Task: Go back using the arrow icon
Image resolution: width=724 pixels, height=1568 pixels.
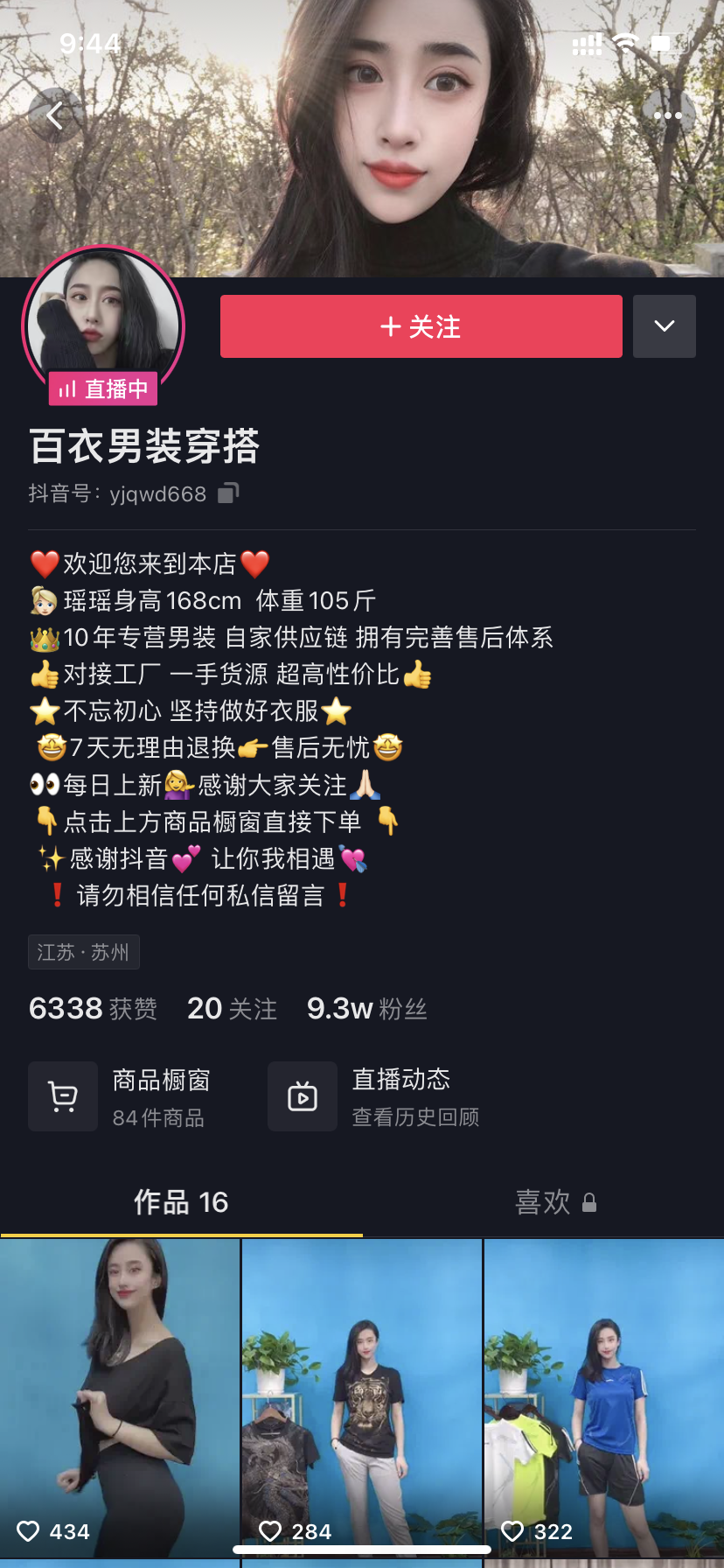Action: point(55,115)
